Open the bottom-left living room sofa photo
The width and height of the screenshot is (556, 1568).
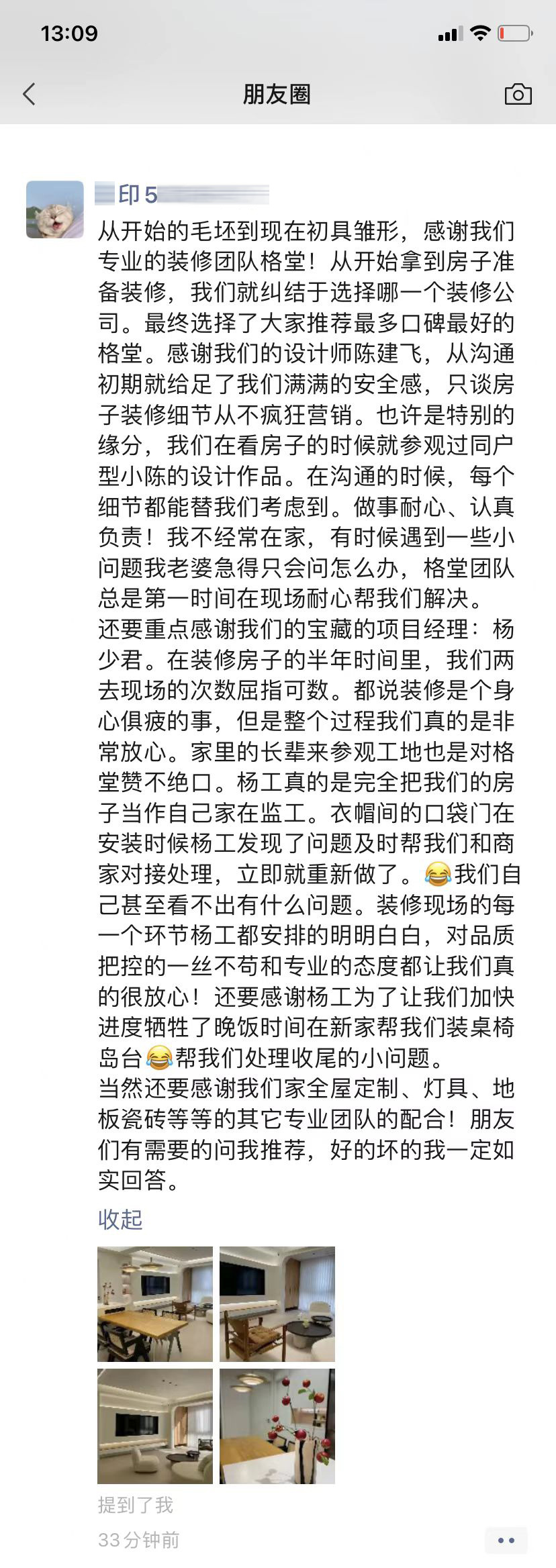click(155, 1424)
